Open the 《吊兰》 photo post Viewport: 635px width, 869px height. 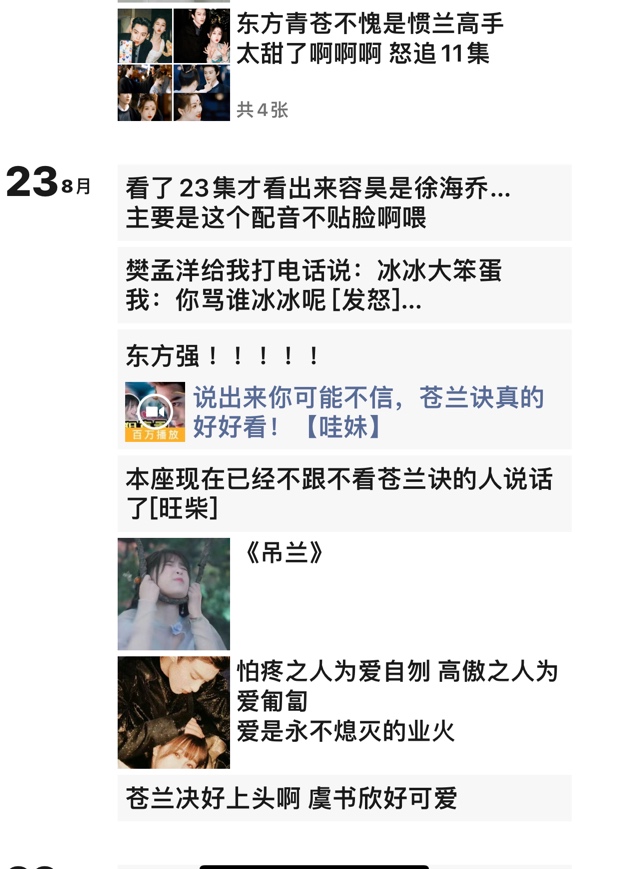(x=174, y=594)
